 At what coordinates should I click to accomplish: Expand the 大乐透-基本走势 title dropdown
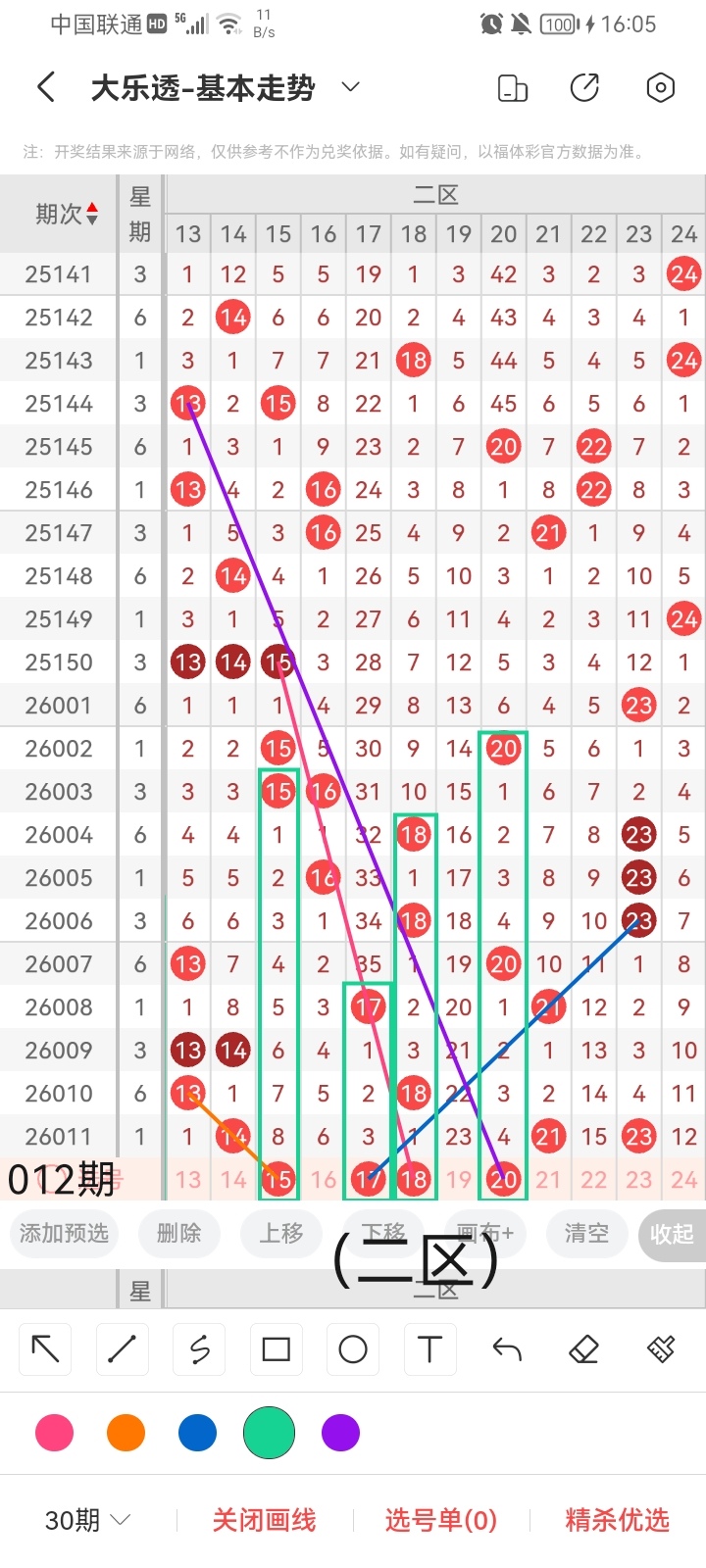(x=350, y=88)
